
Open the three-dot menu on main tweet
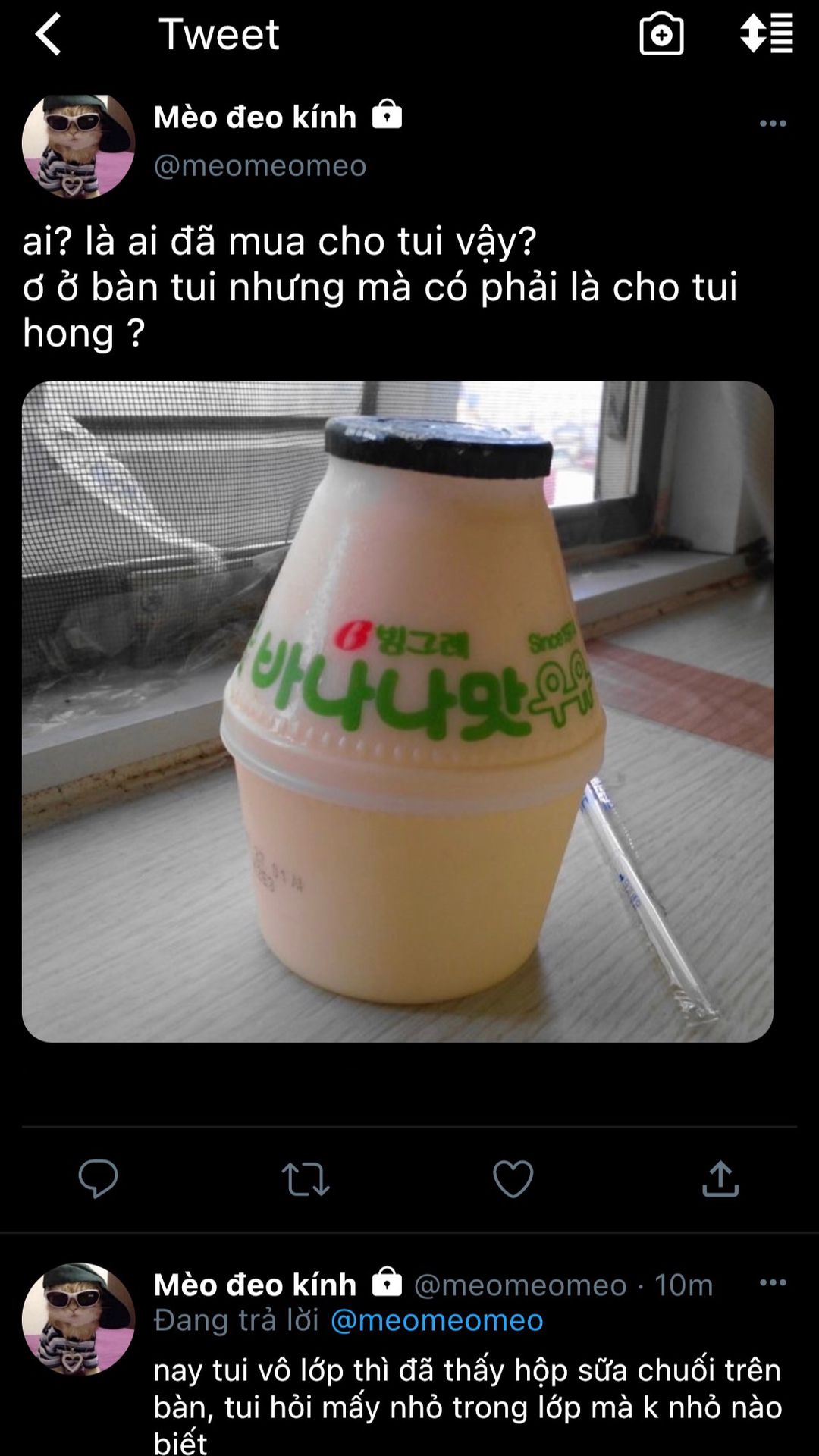tap(773, 124)
